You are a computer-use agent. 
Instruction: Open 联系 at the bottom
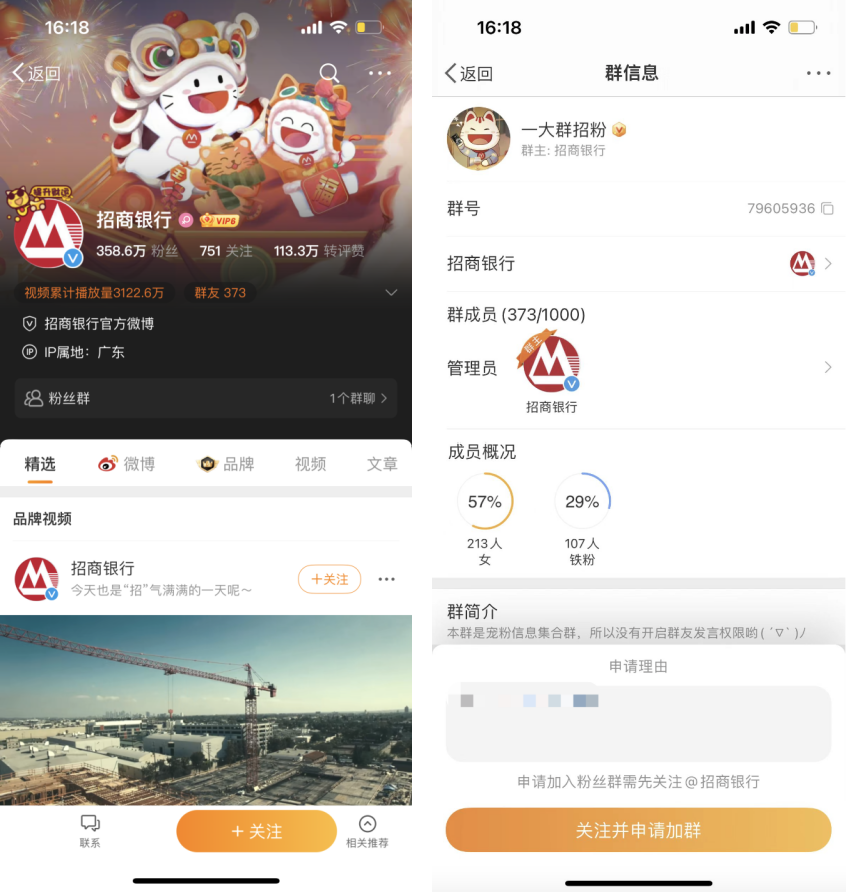90,830
